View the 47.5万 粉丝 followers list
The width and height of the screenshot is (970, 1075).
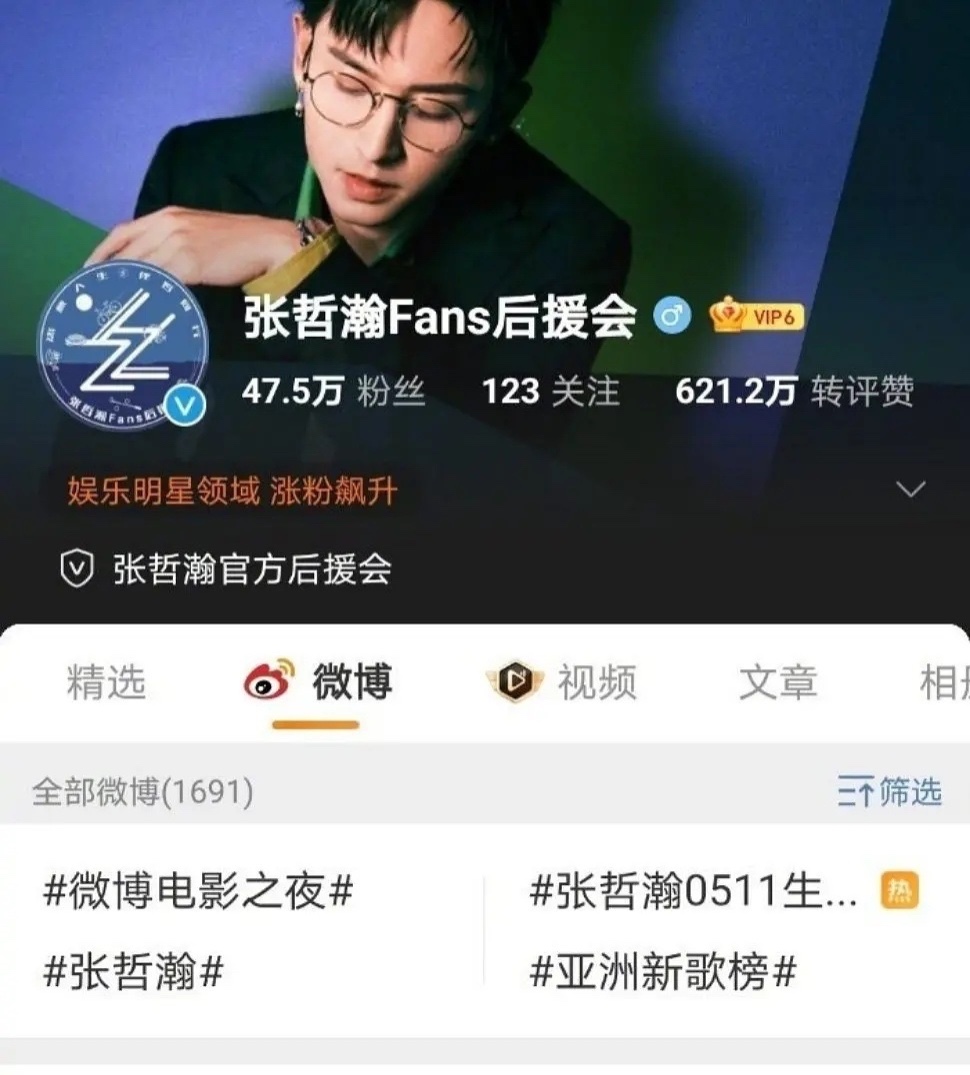pos(334,391)
